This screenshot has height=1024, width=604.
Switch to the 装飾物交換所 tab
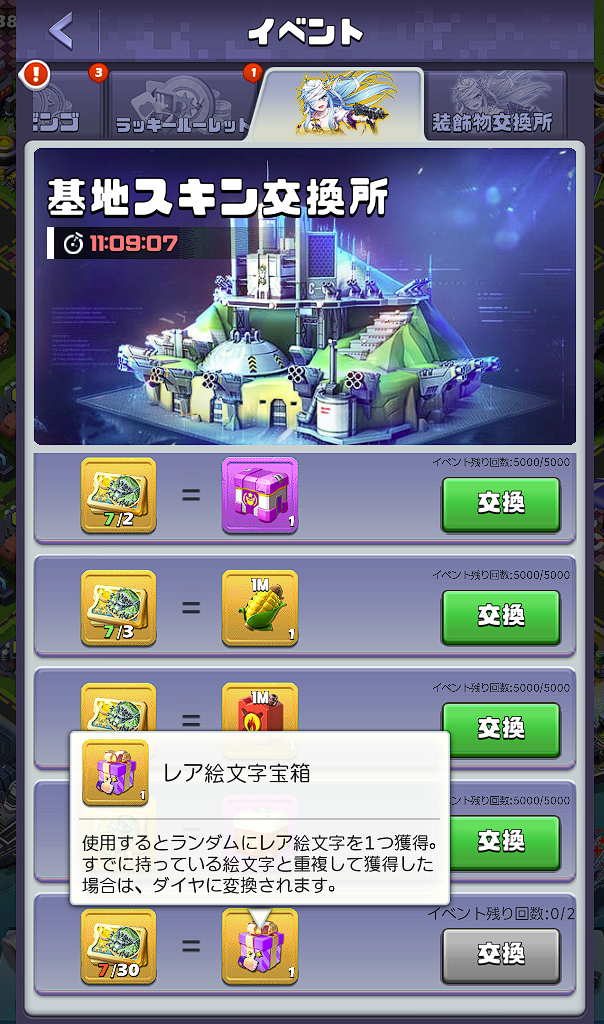494,106
